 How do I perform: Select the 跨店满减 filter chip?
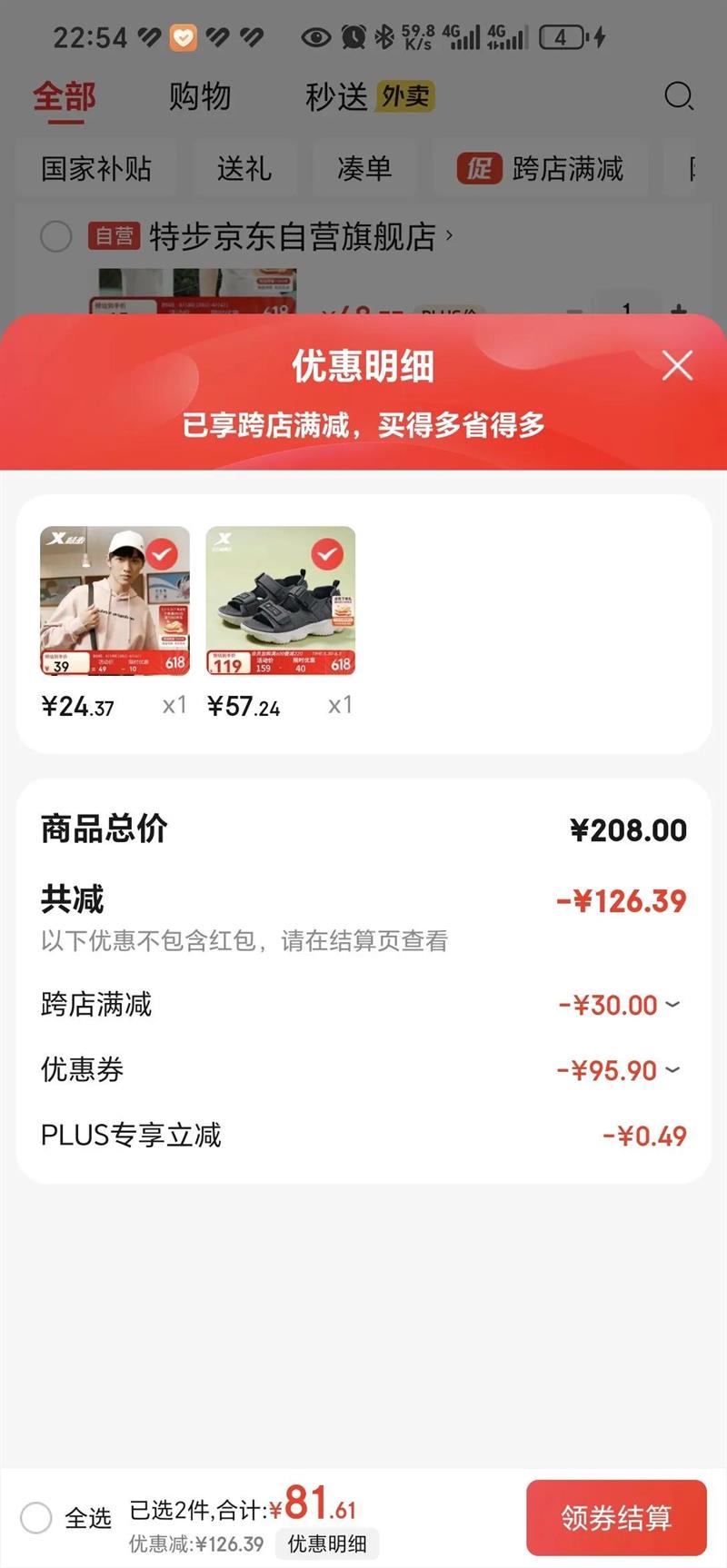541,168
